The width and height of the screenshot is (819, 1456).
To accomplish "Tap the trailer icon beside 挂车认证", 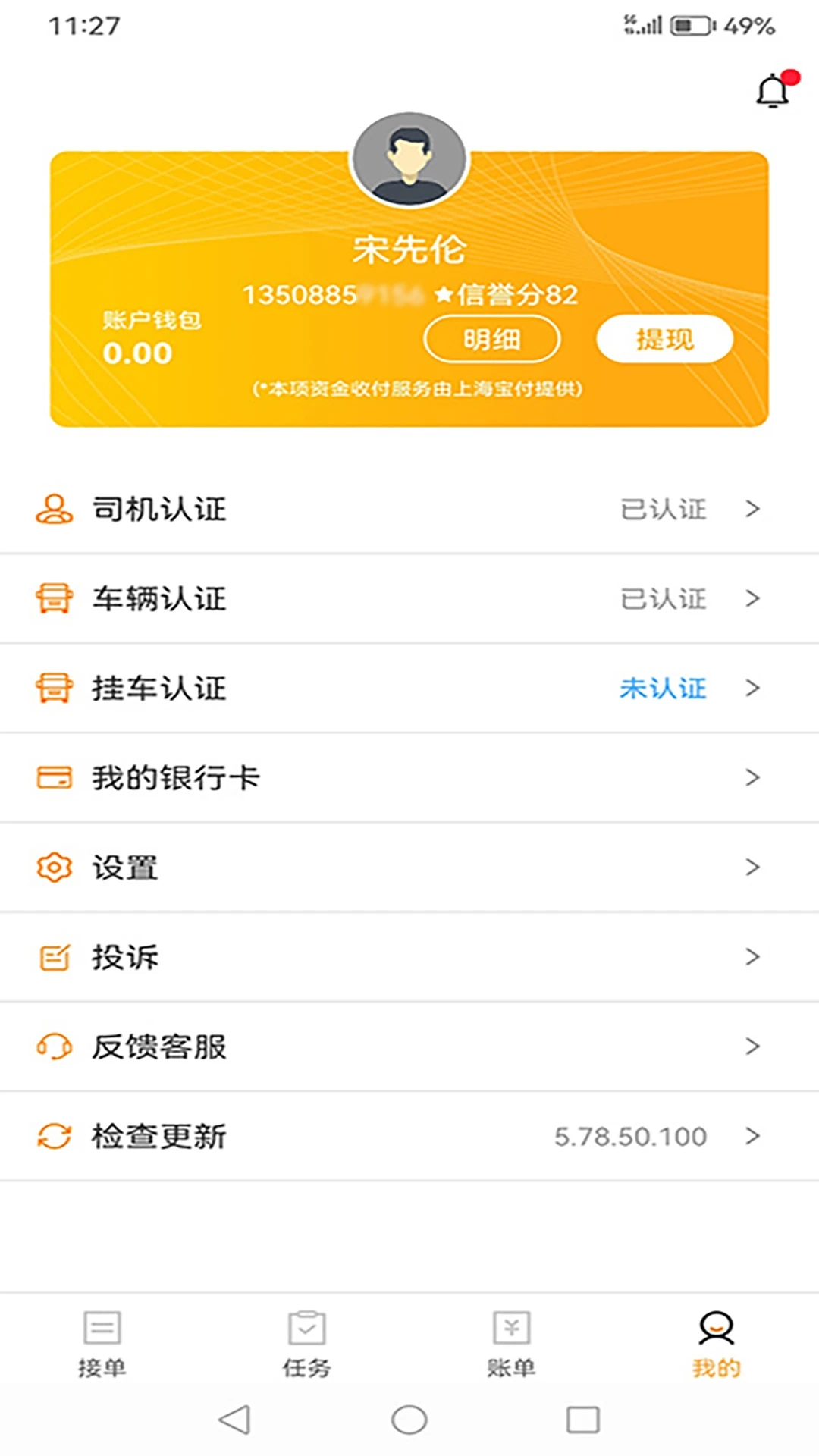I will click(53, 688).
